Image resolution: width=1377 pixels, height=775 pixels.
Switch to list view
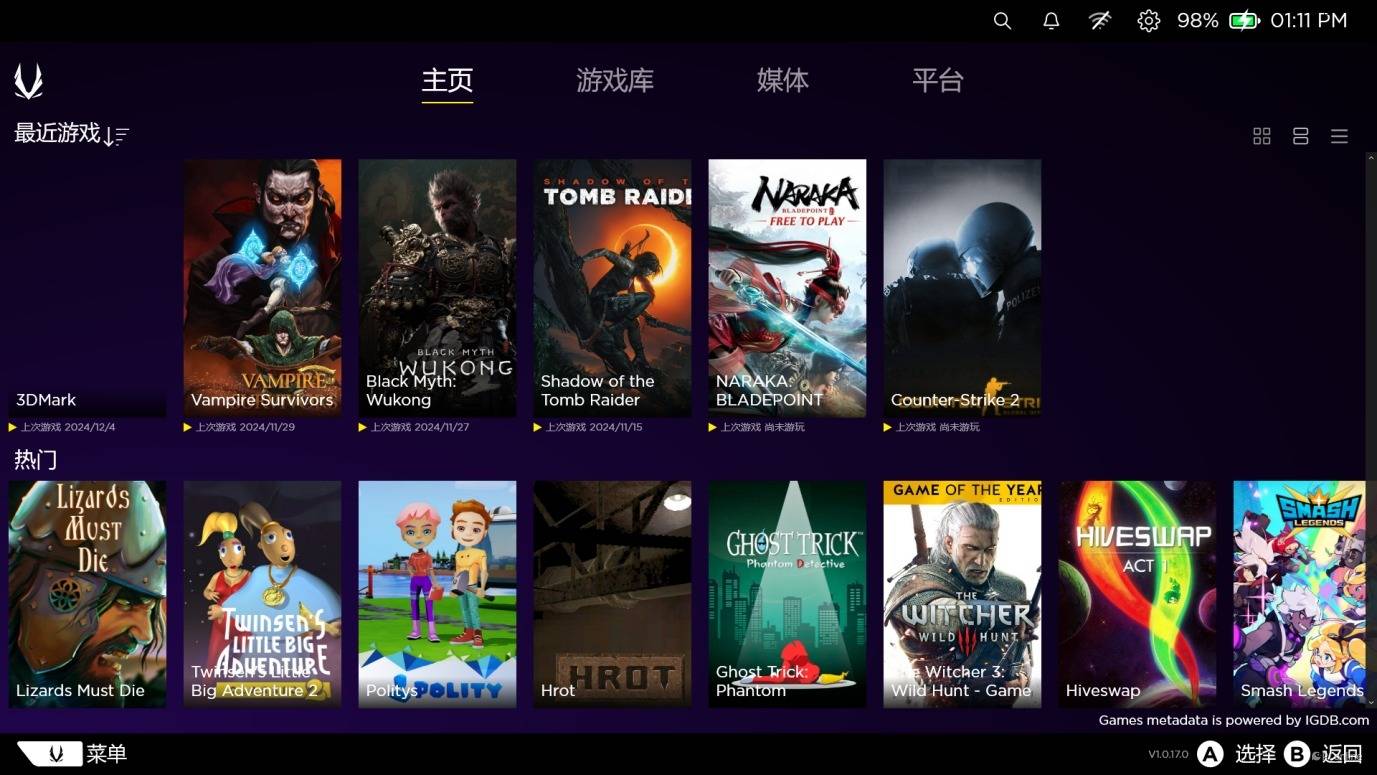1339,136
